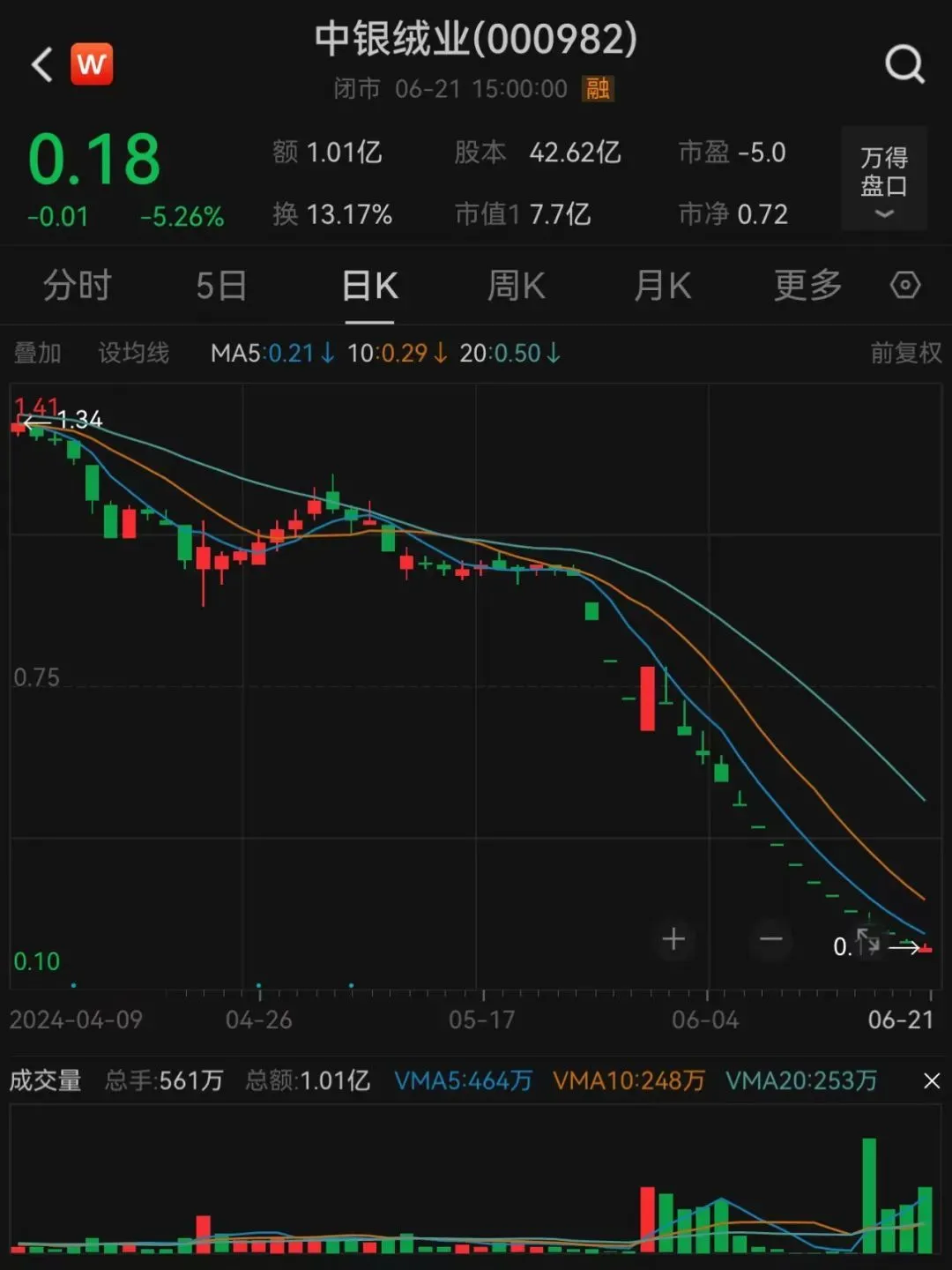
Task: Switch to the 周K chart tab
Action: [516, 286]
